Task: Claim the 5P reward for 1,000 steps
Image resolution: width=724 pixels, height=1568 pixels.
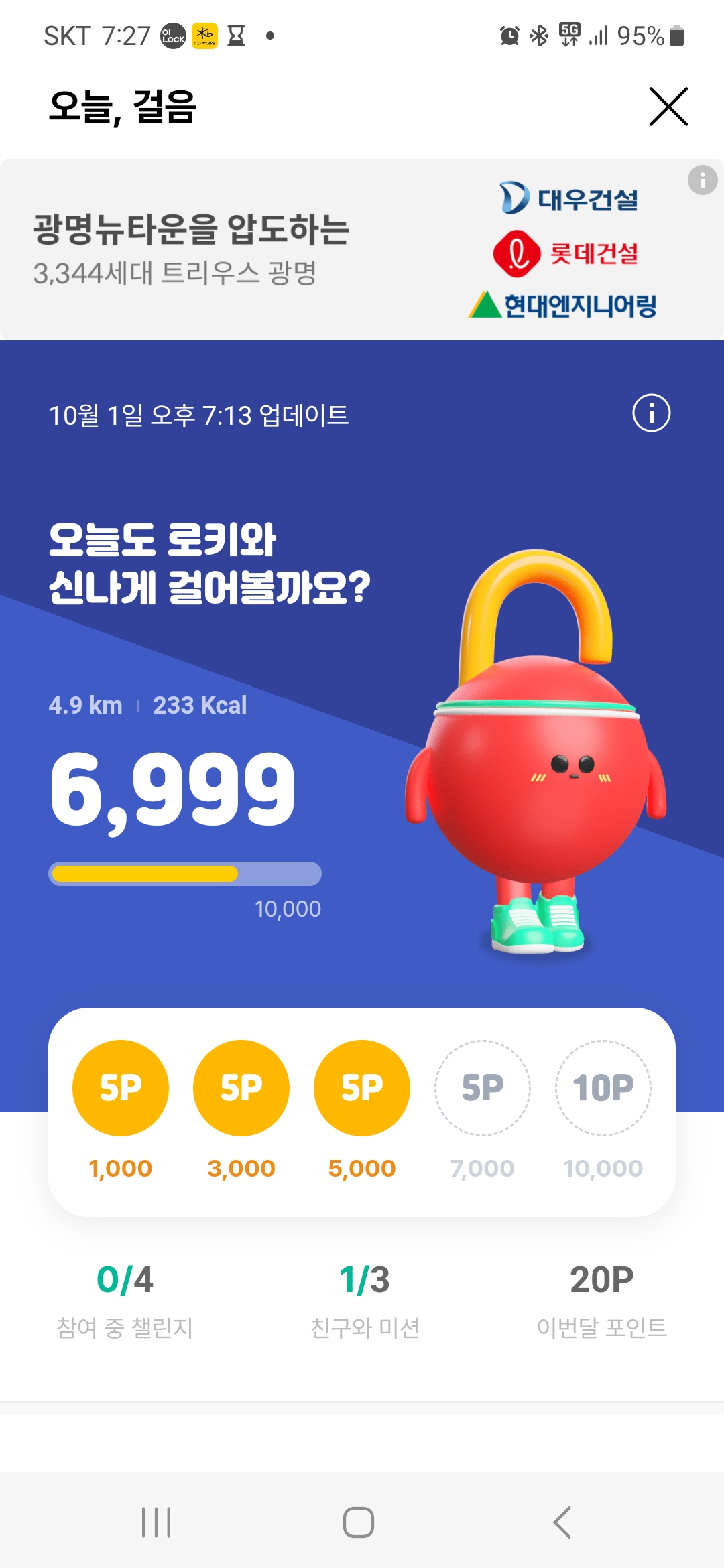Action: click(121, 1088)
